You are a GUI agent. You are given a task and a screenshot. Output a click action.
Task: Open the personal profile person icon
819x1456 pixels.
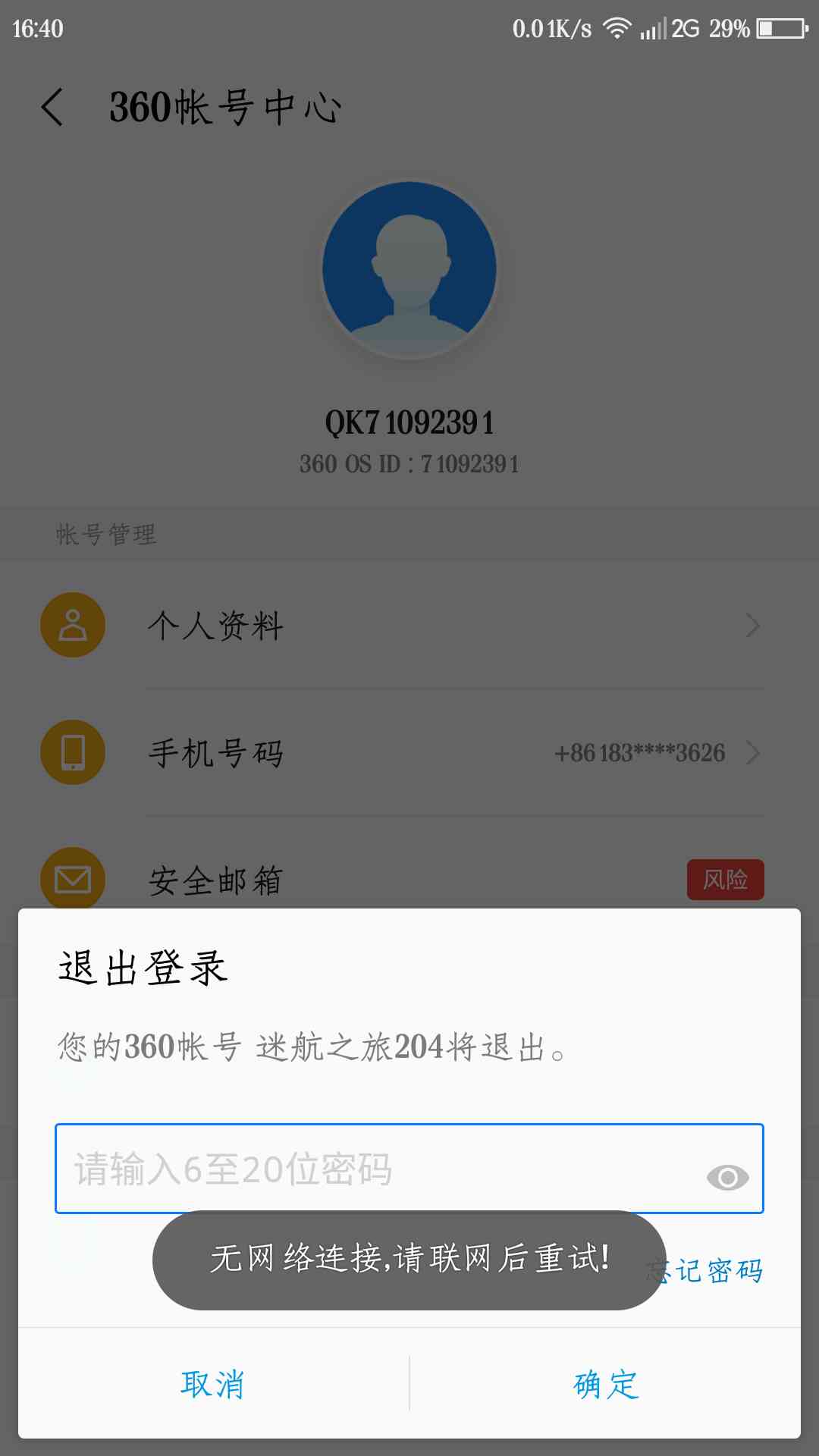pos(72,626)
